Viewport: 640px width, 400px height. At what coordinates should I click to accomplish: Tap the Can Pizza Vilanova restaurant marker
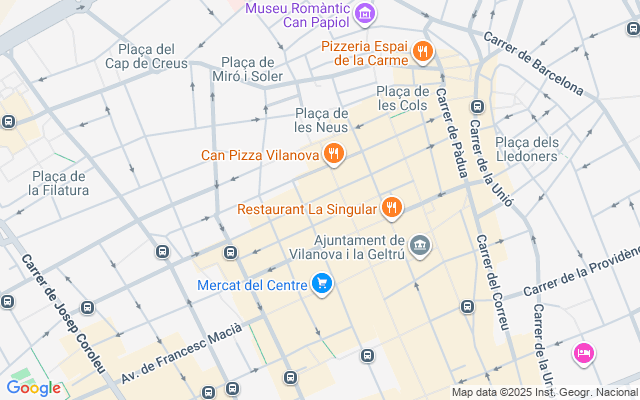pyautogui.click(x=334, y=154)
